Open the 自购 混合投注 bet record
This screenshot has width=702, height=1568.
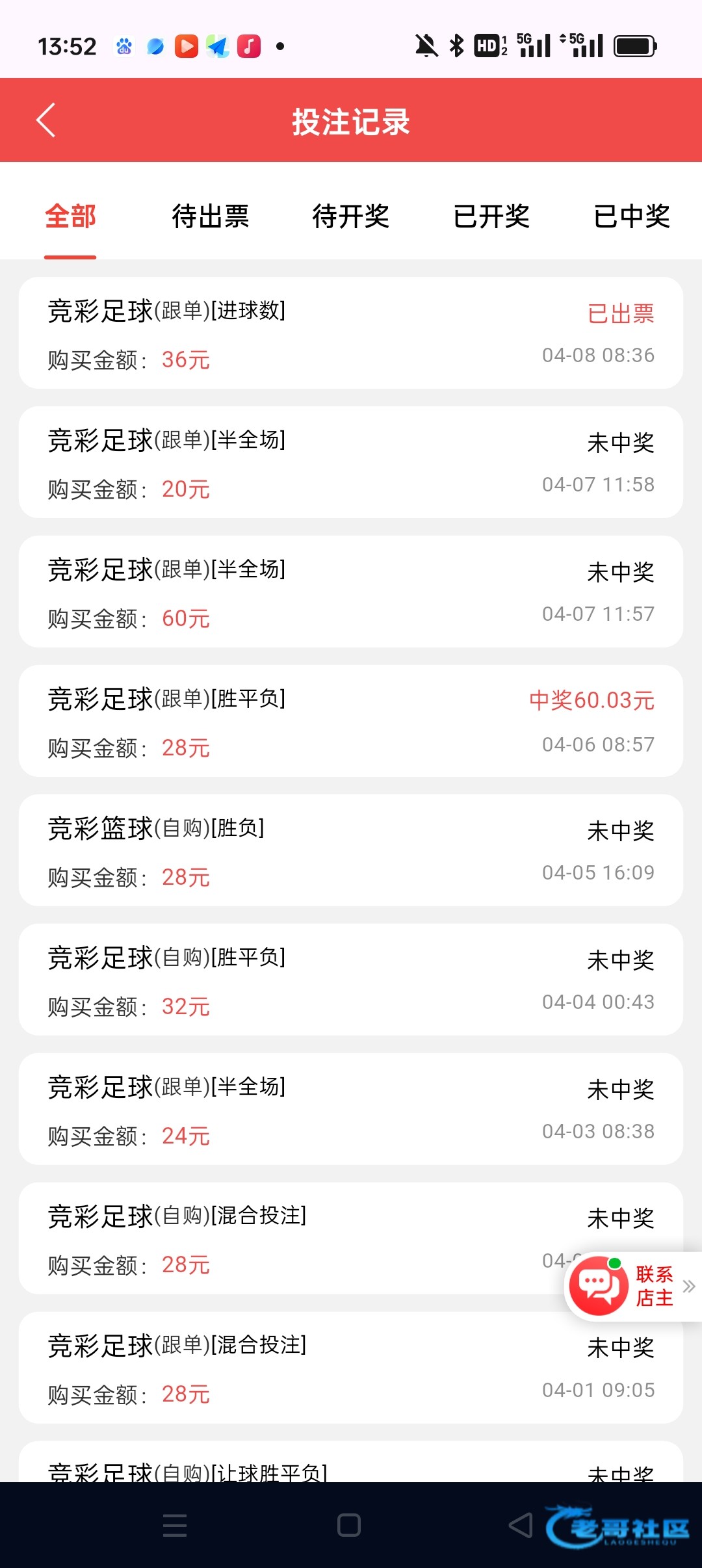pos(292,1238)
